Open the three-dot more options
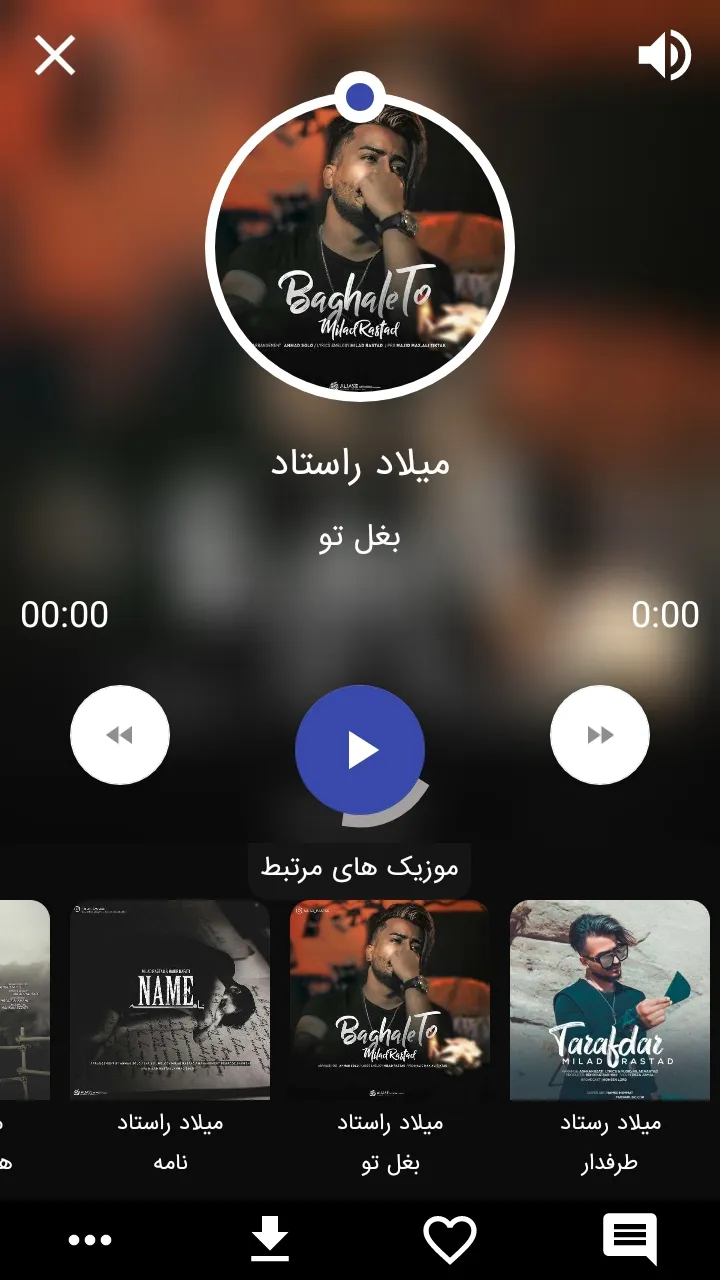The image size is (720, 1280). 90,1240
